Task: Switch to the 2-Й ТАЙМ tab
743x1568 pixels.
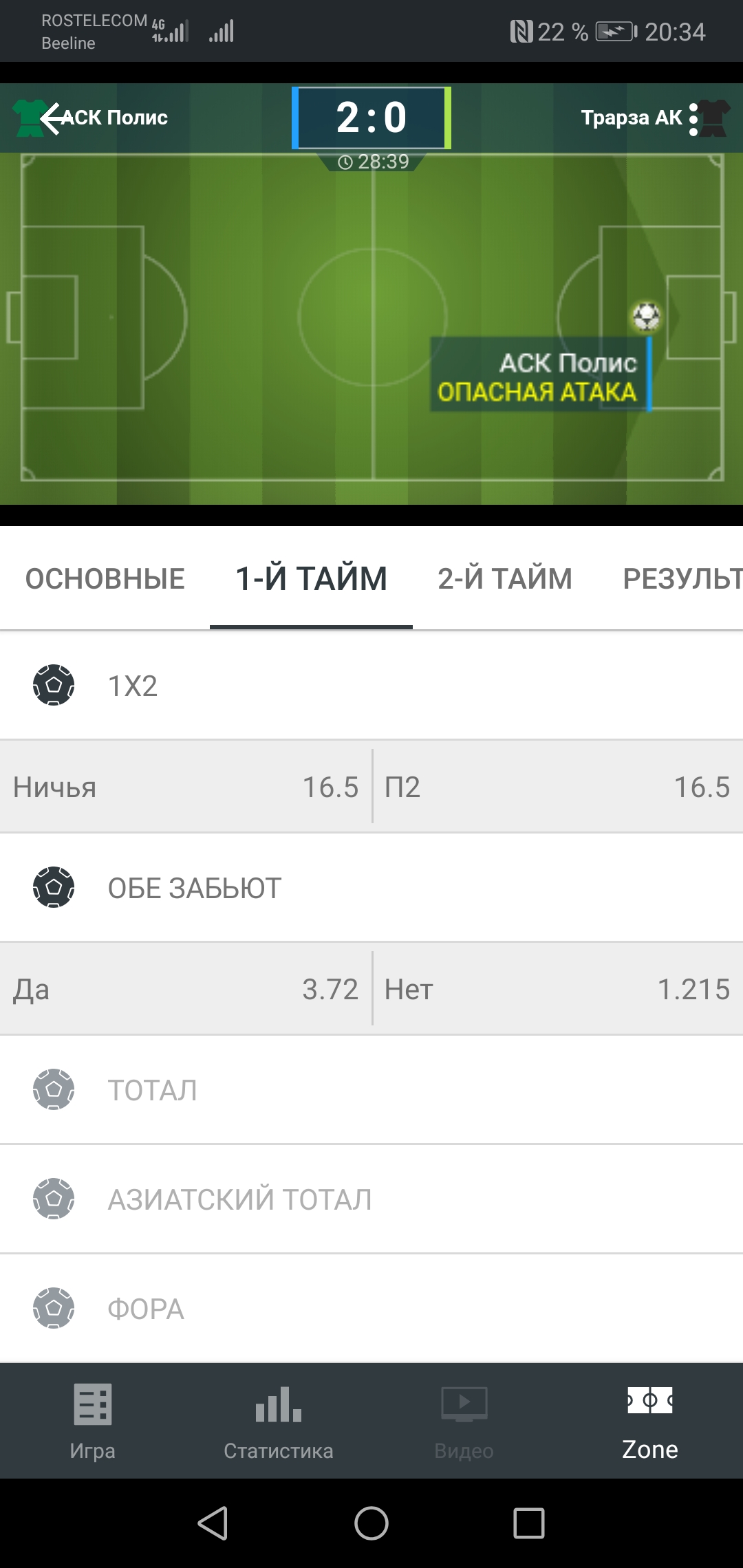Action: pos(505,579)
